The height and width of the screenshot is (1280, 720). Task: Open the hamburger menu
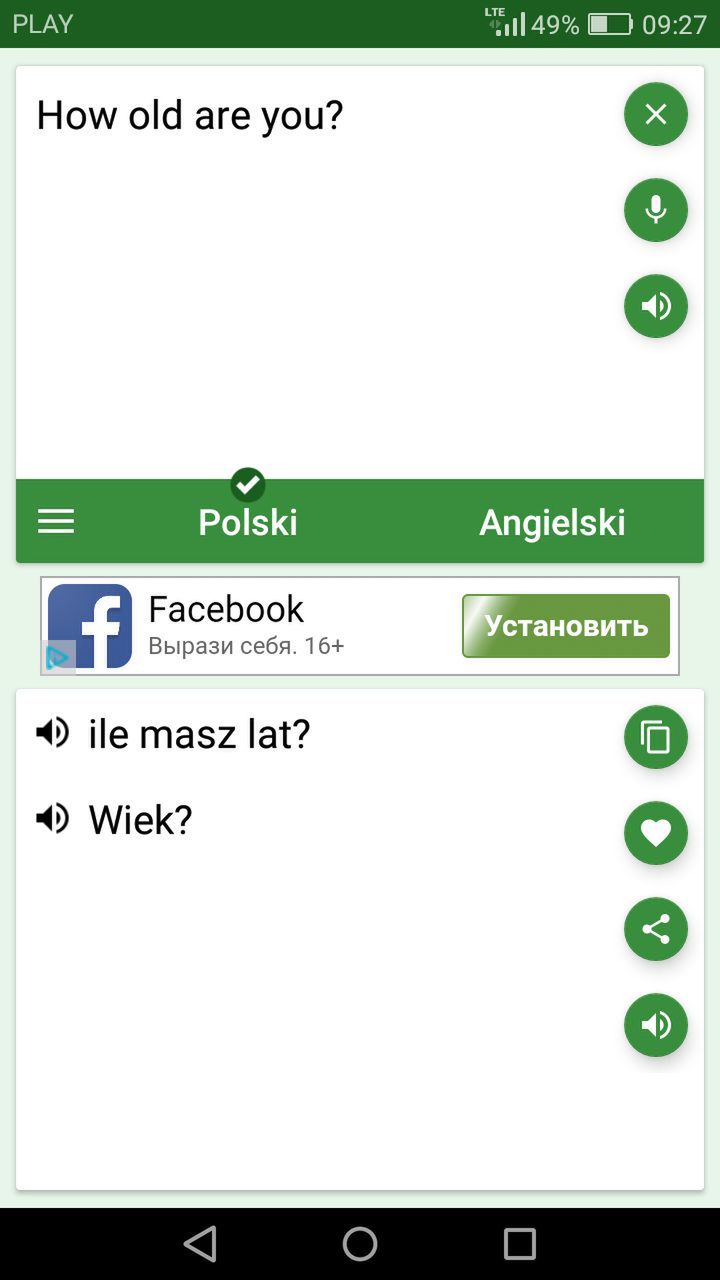[x=56, y=521]
